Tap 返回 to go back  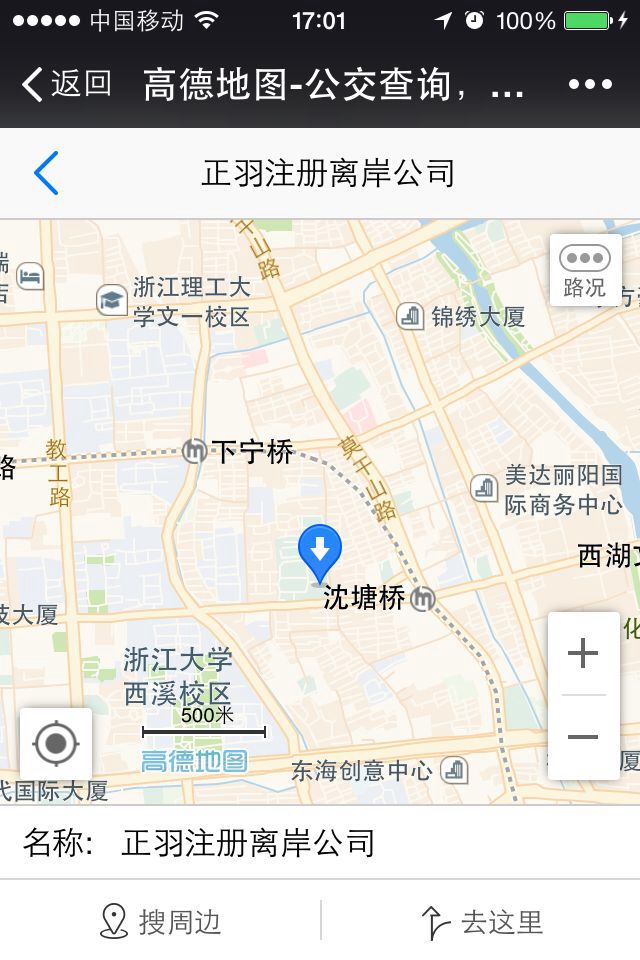pos(66,84)
